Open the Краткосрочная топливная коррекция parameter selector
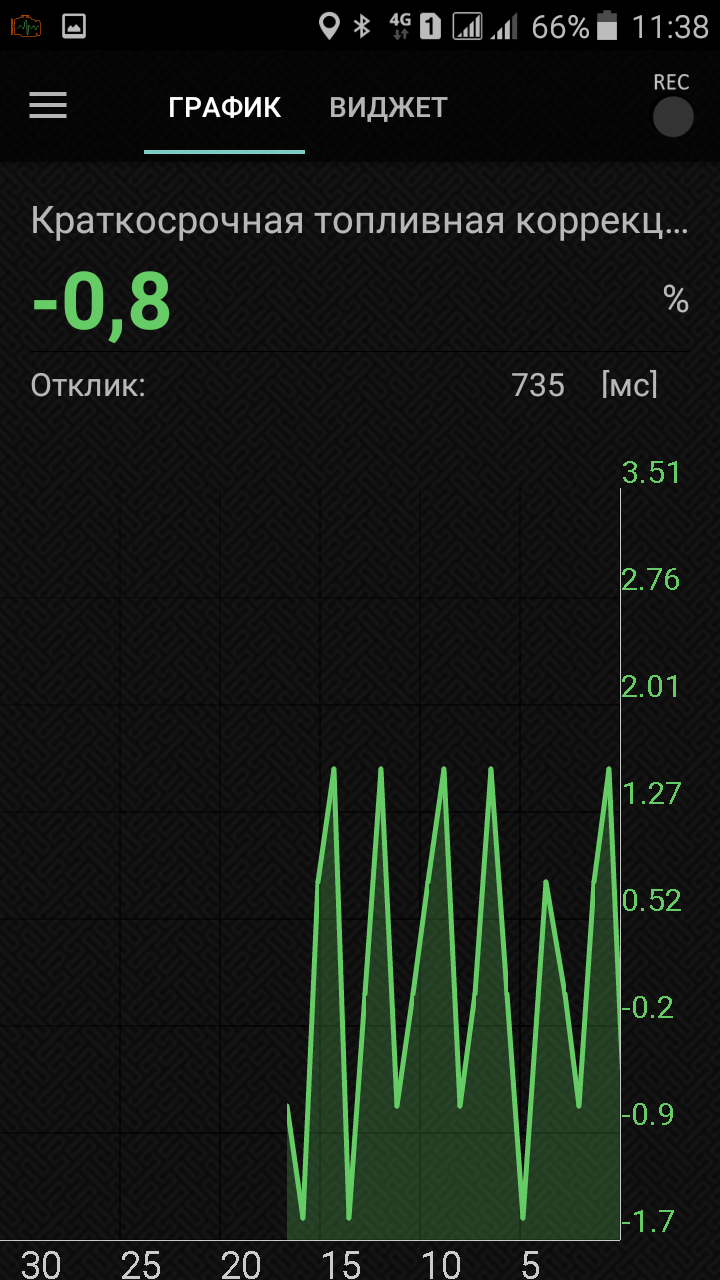The image size is (720, 1280). coord(359,221)
